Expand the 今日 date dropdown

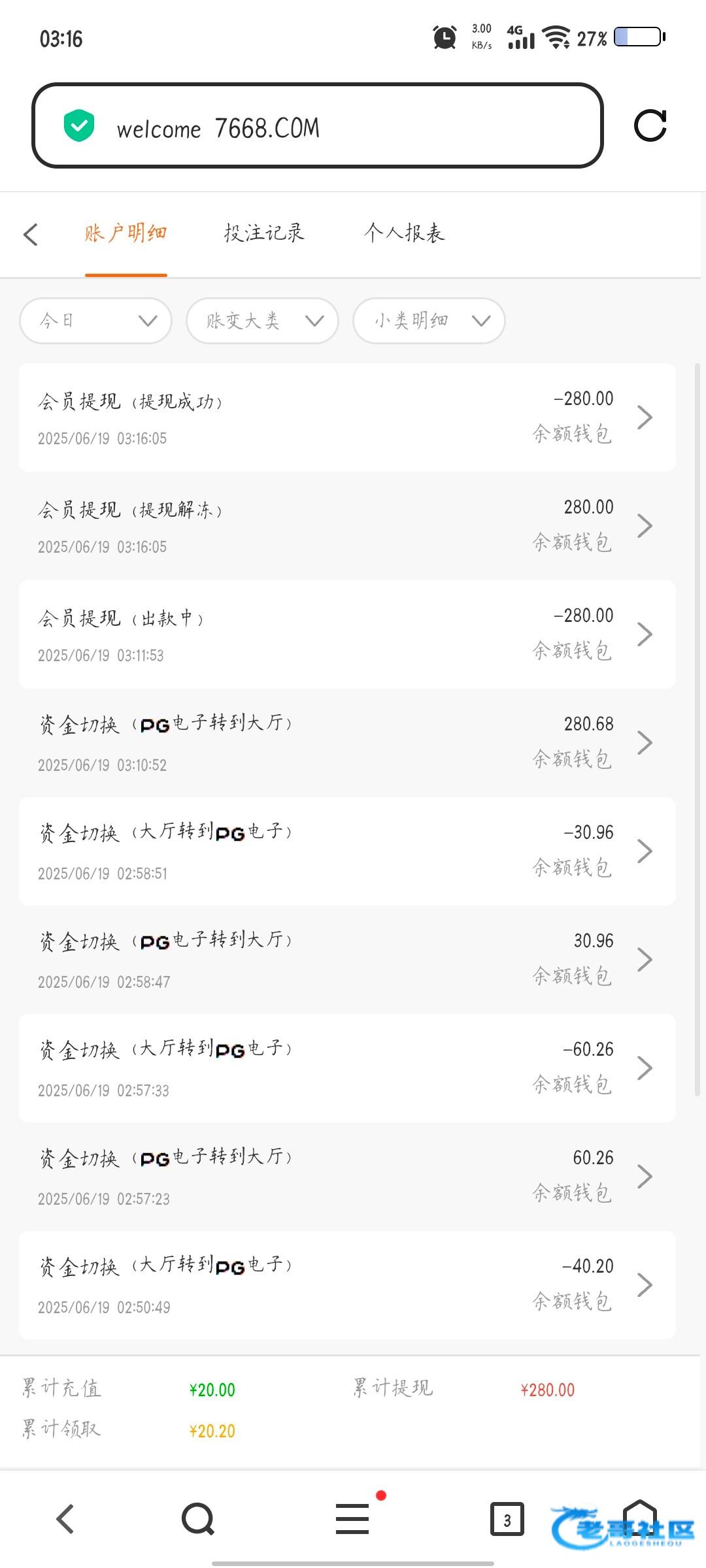click(96, 321)
